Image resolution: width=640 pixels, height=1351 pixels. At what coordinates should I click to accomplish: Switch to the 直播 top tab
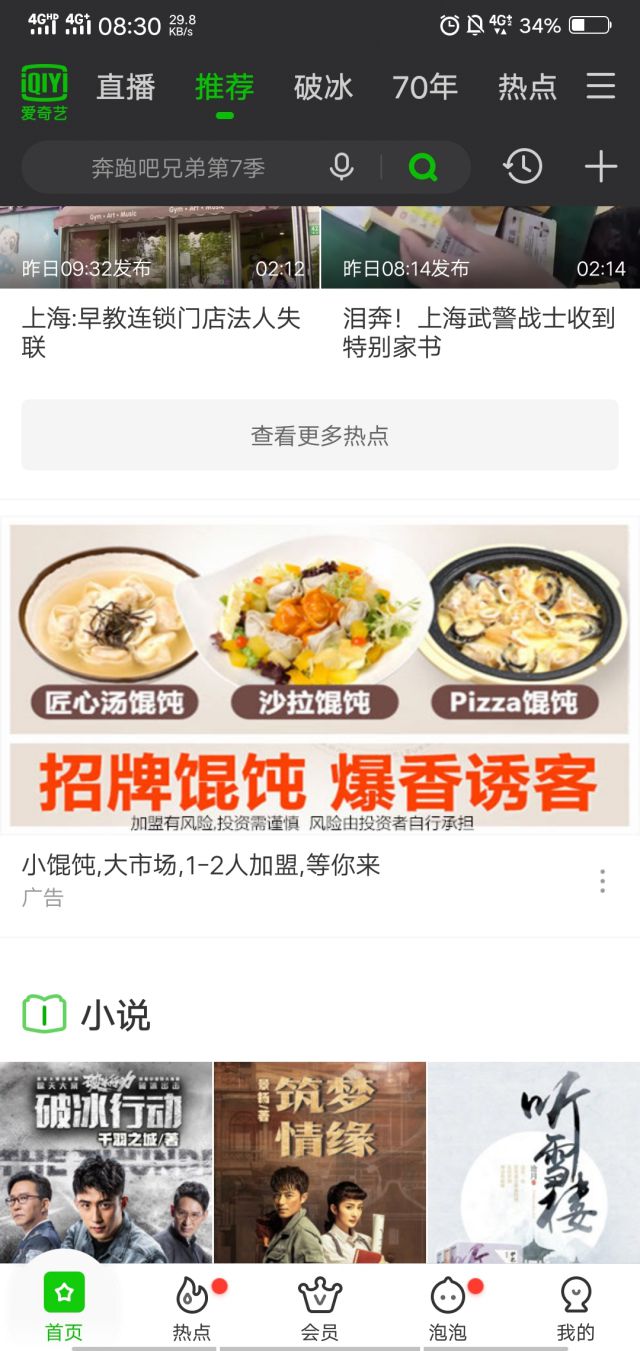point(126,88)
